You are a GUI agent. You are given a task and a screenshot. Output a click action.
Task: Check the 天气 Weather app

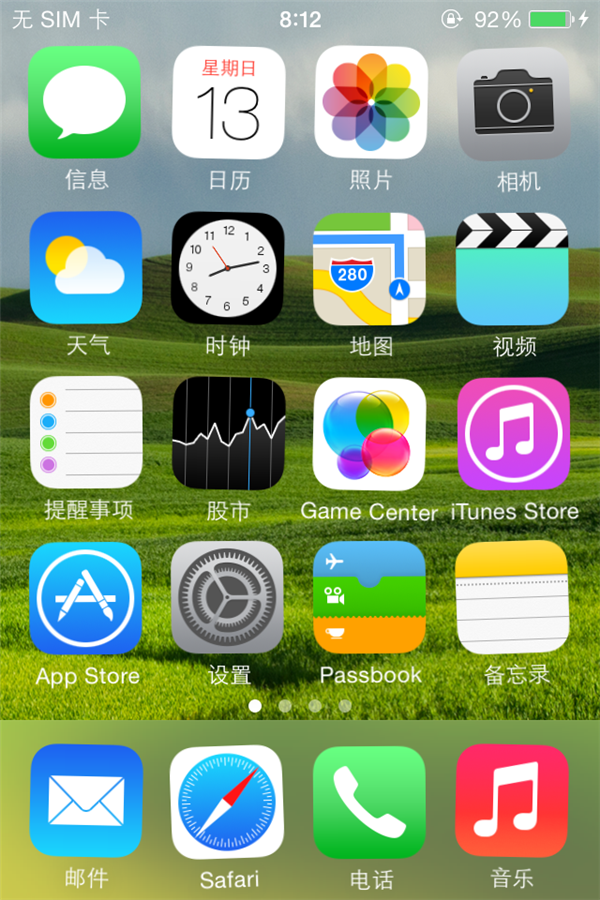pyautogui.click(x=85, y=268)
